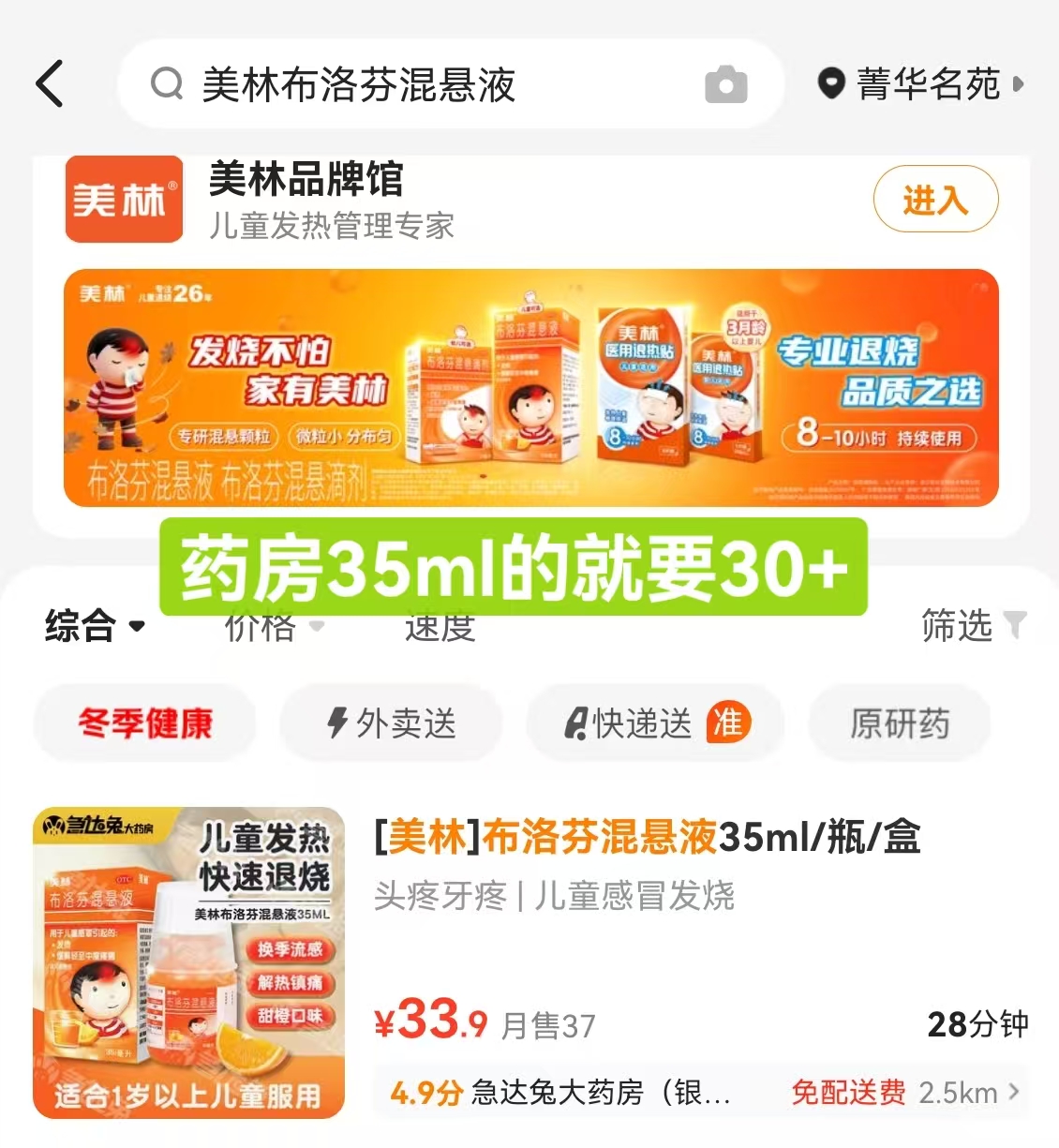Toggle the 外卖送 delivery filter

[391, 723]
